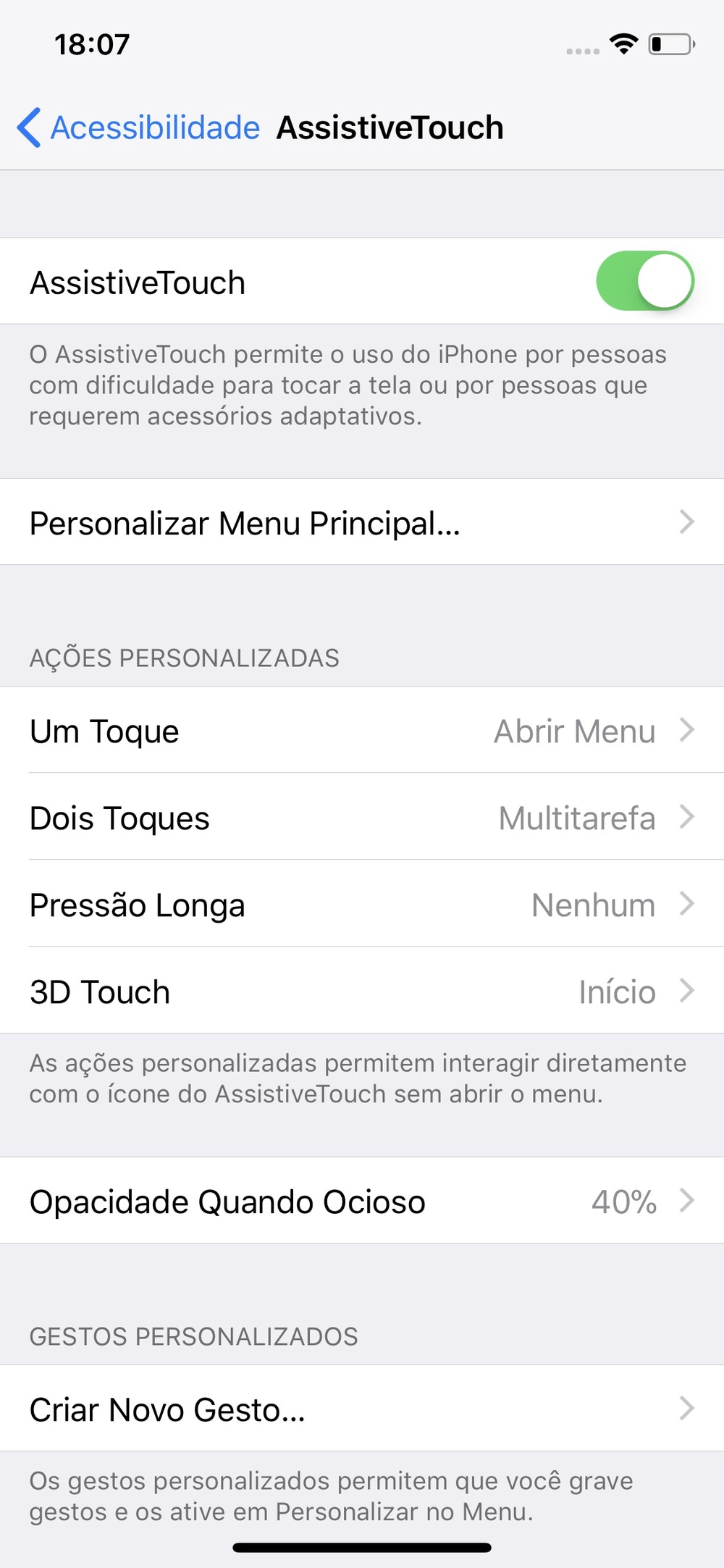Turn off the AssistiveTouch switch
This screenshot has height=1568, width=724.
(644, 281)
